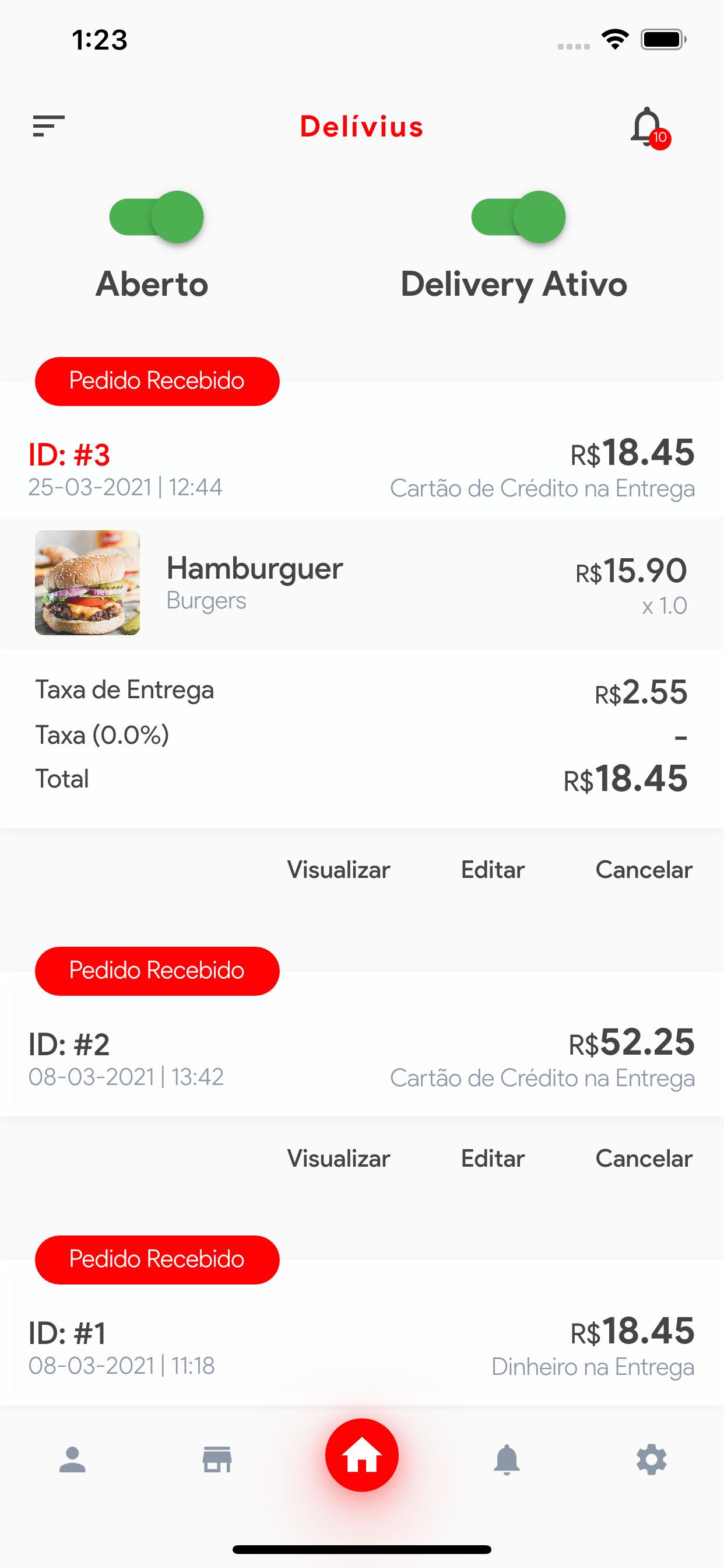Screen dimensions: 724x1568
Task: Tap Visualizar for order #2
Action: click(338, 1158)
